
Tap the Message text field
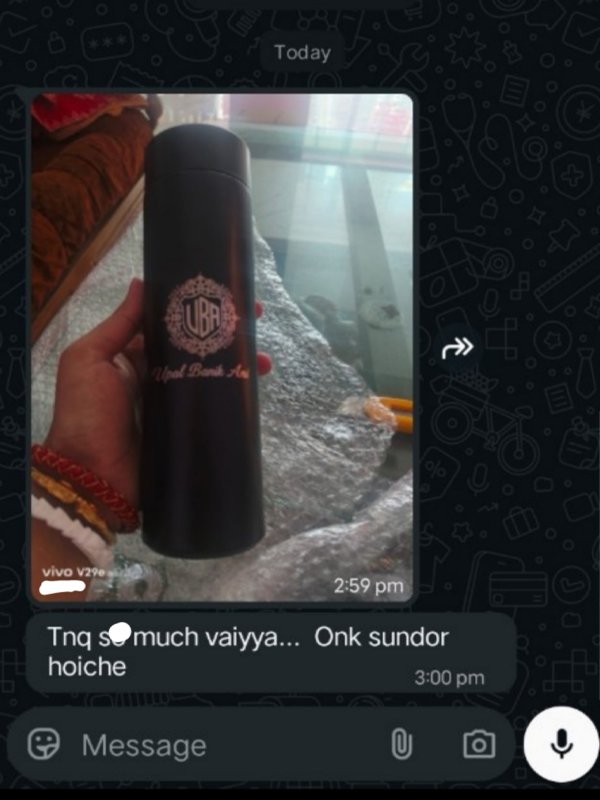pyautogui.click(x=220, y=745)
